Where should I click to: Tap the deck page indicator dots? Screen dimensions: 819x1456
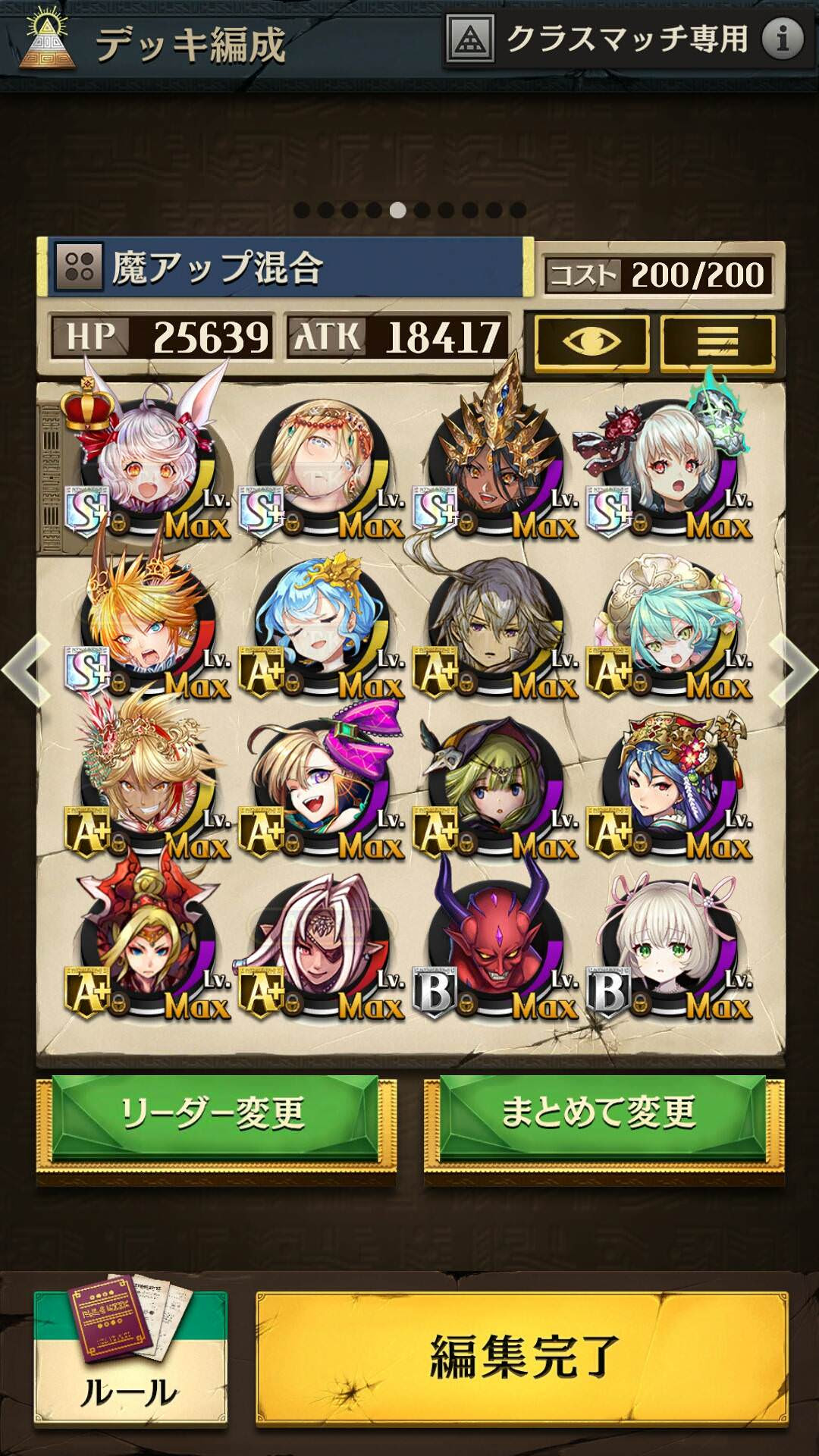[409, 210]
